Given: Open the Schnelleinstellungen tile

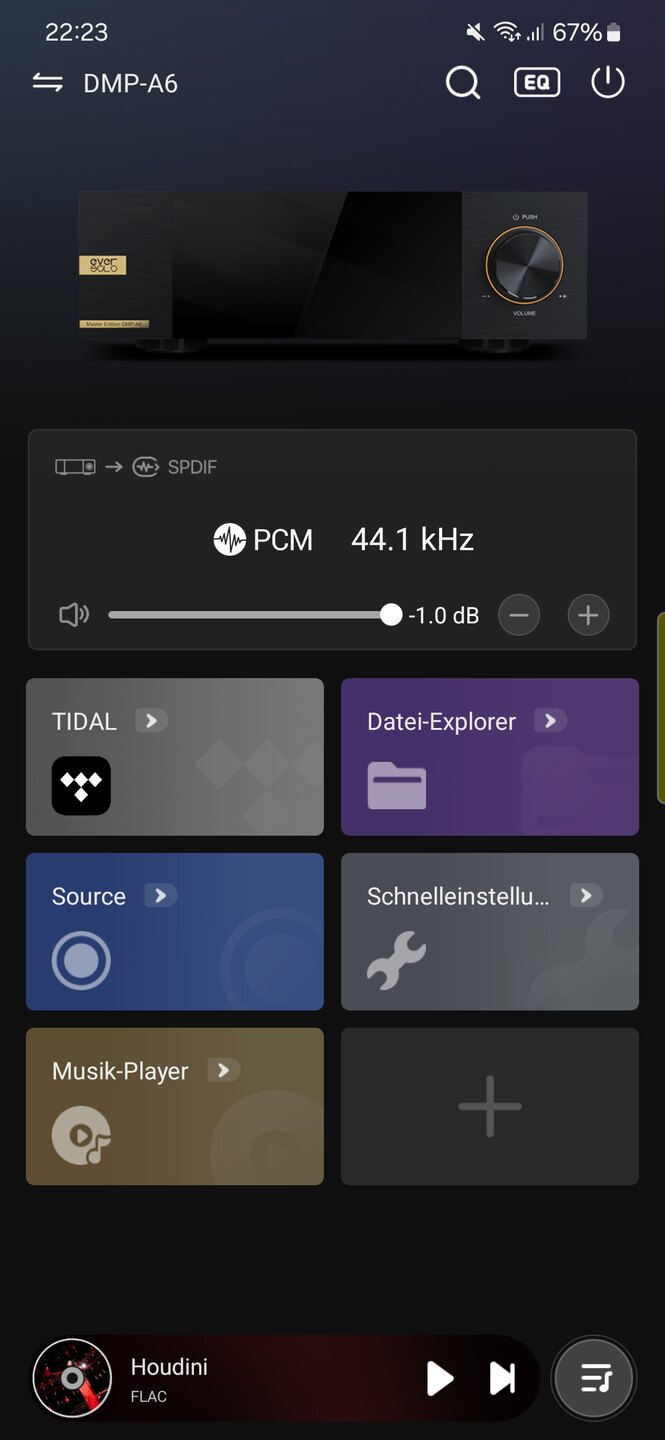Looking at the screenshot, I should tap(490, 931).
